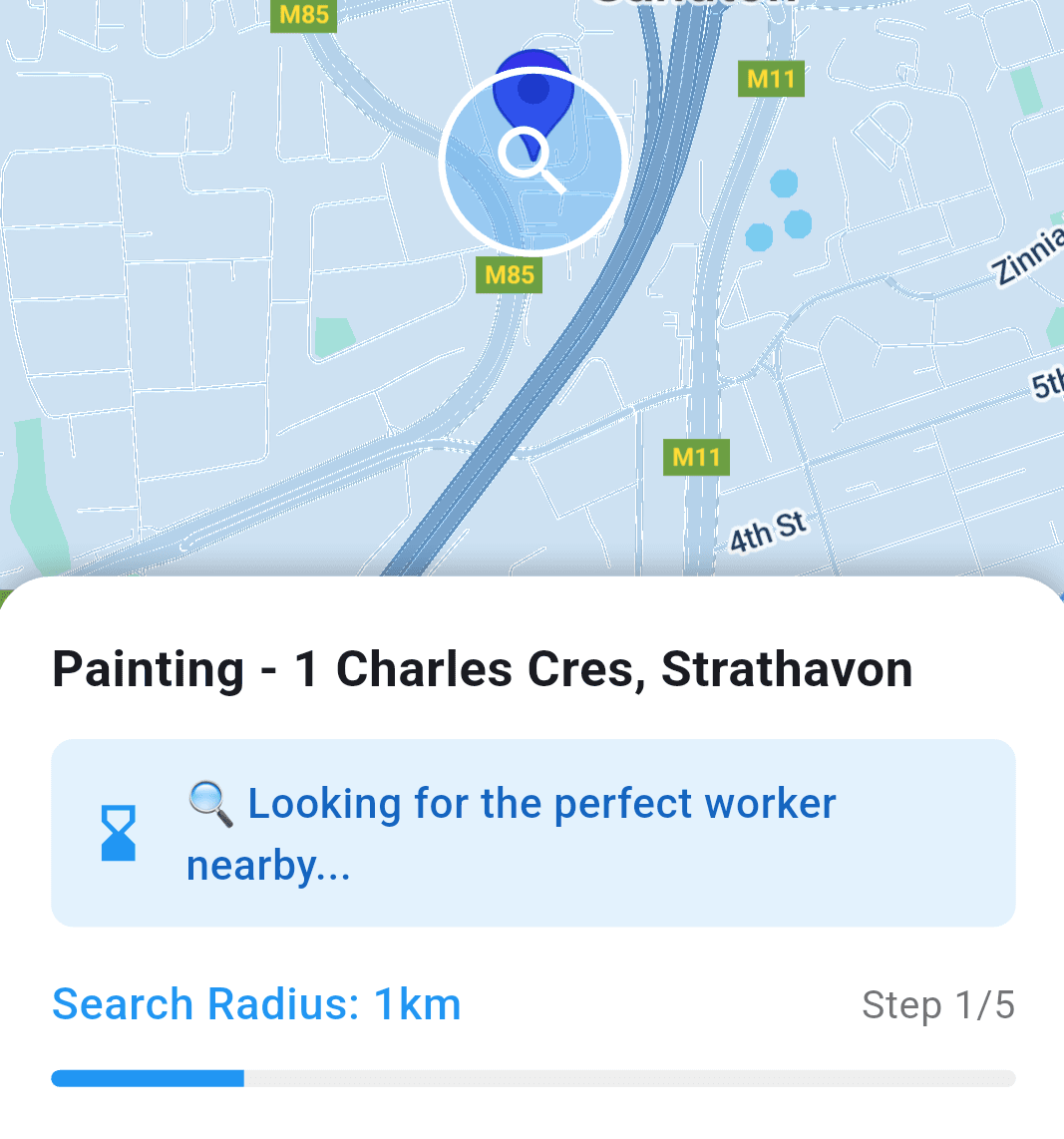This screenshot has height=1139, width=1064.
Task: Tap the blue location pin on the map
Action: click(x=533, y=95)
